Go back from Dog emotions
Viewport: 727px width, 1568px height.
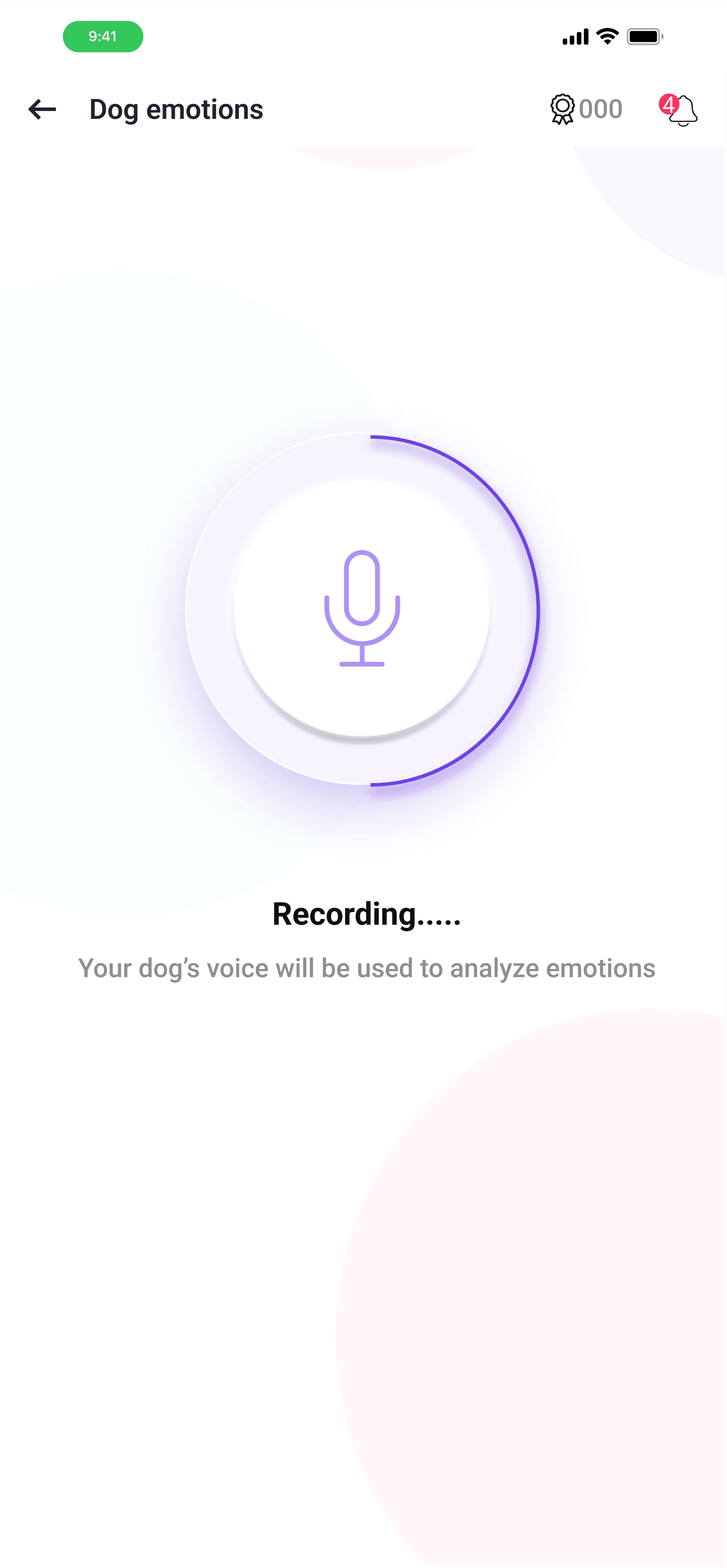tap(42, 110)
